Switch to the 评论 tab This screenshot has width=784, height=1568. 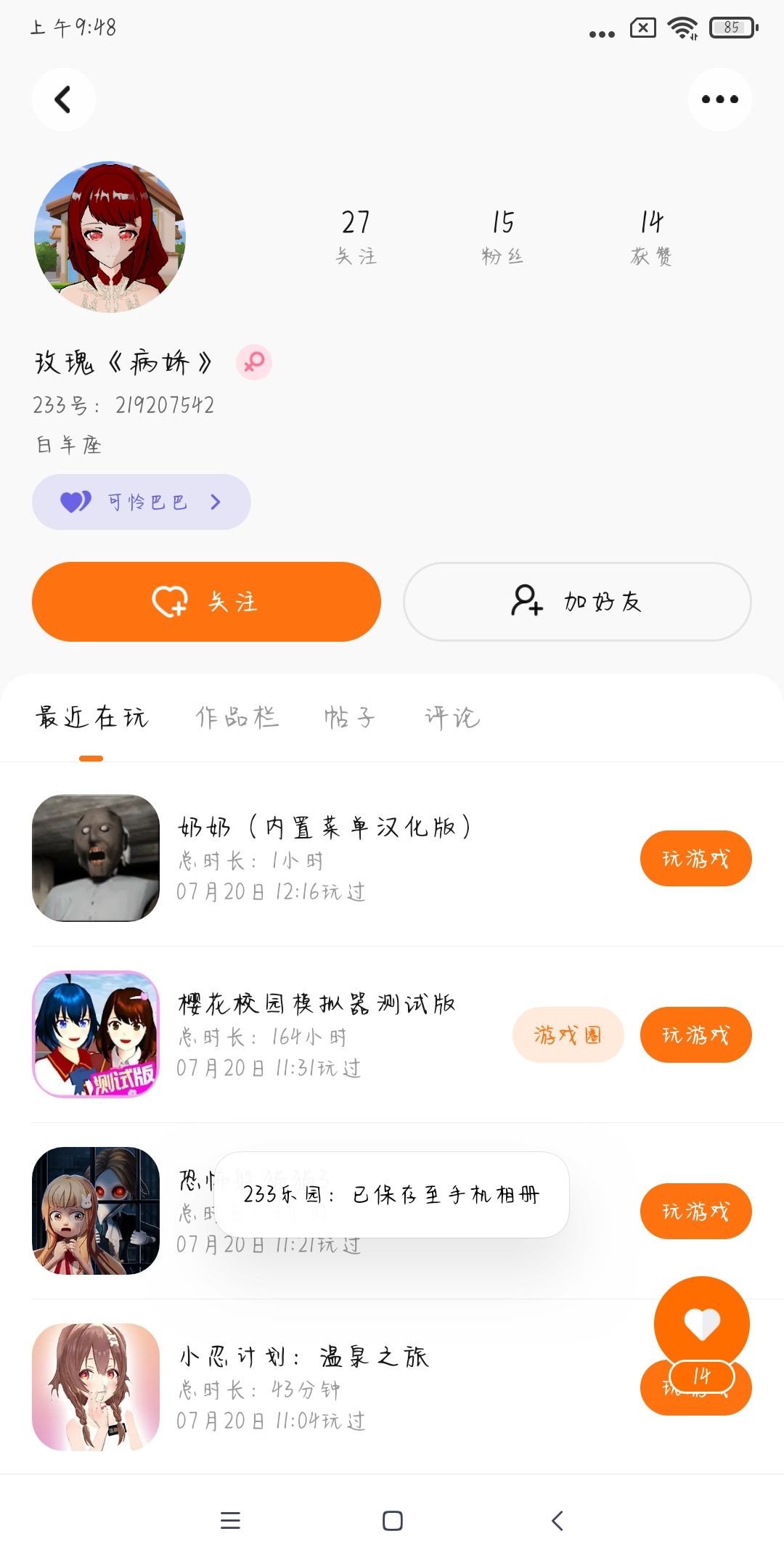(x=452, y=718)
